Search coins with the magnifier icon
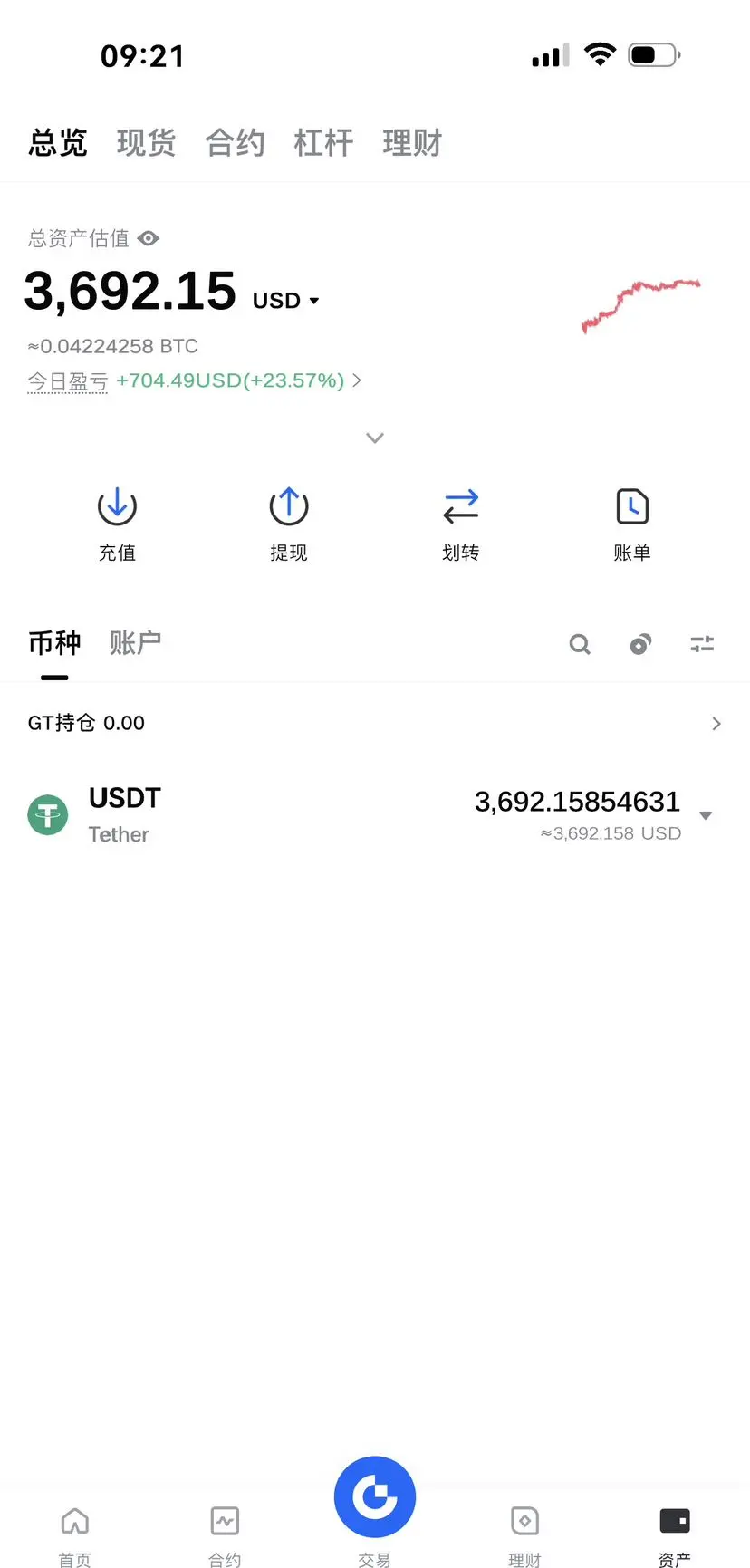The height and width of the screenshot is (1568, 750). (580, 644)
